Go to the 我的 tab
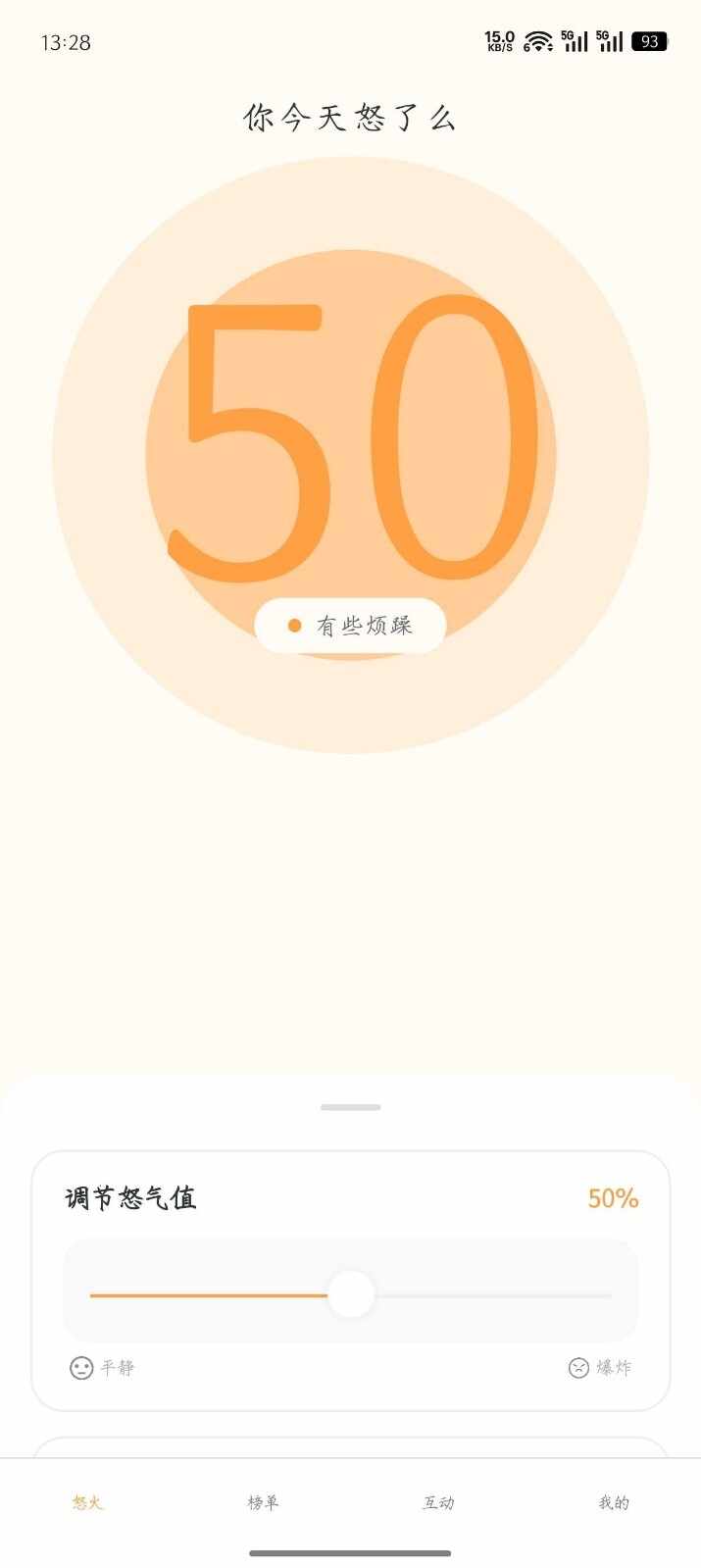 click(614, 1502)
